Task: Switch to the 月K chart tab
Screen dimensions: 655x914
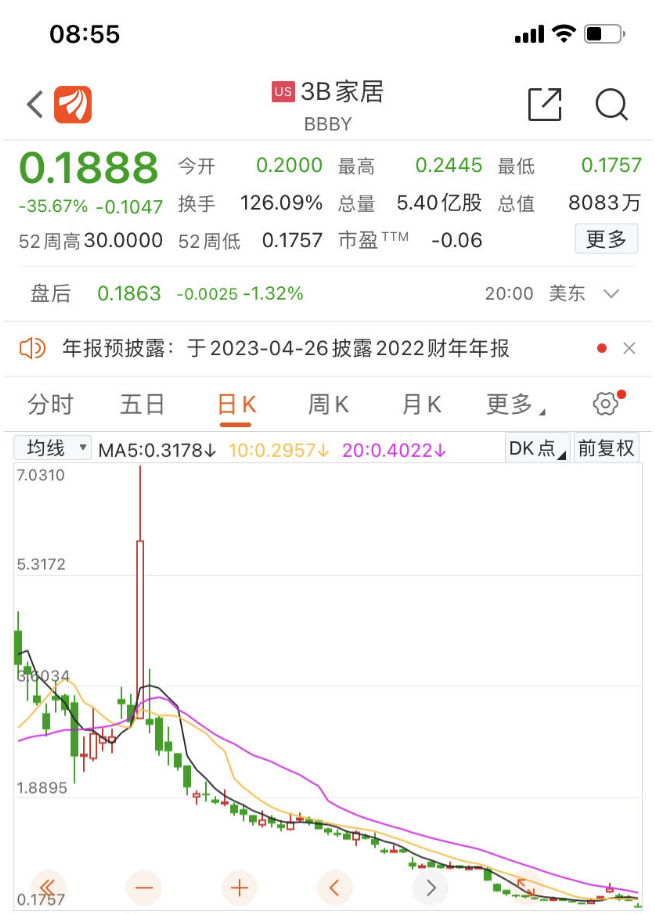Action: (421, 404)
